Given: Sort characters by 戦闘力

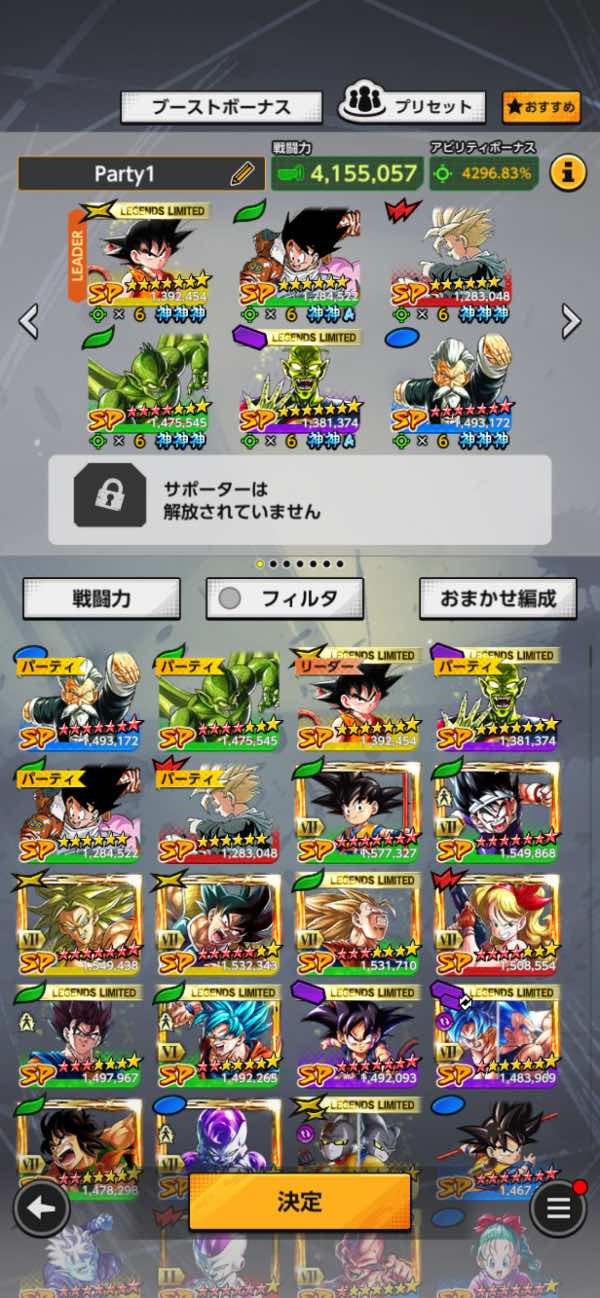Looking at the screenshot, I should 101,599.
